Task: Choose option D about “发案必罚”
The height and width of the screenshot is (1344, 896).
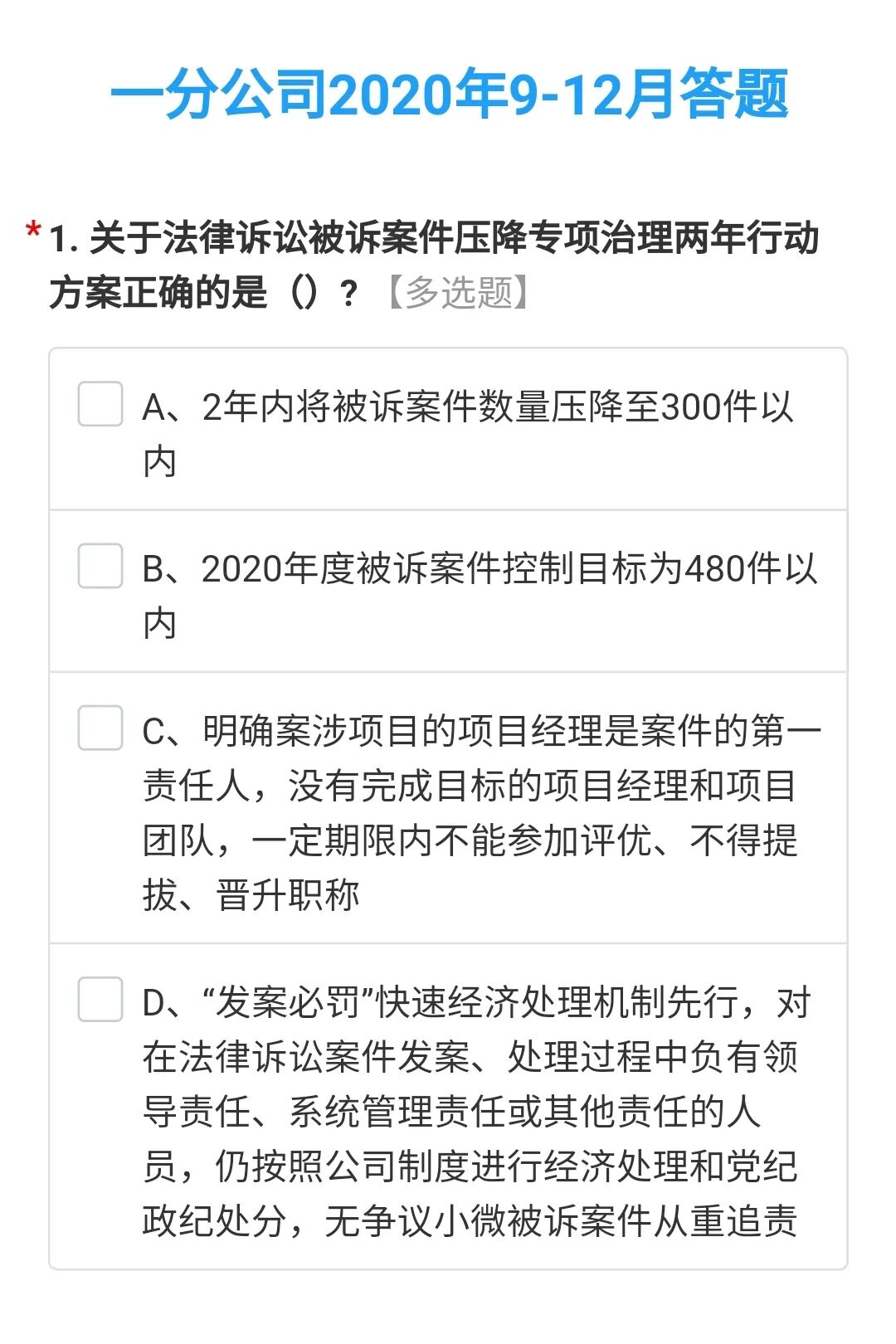Action: [100, 999]
